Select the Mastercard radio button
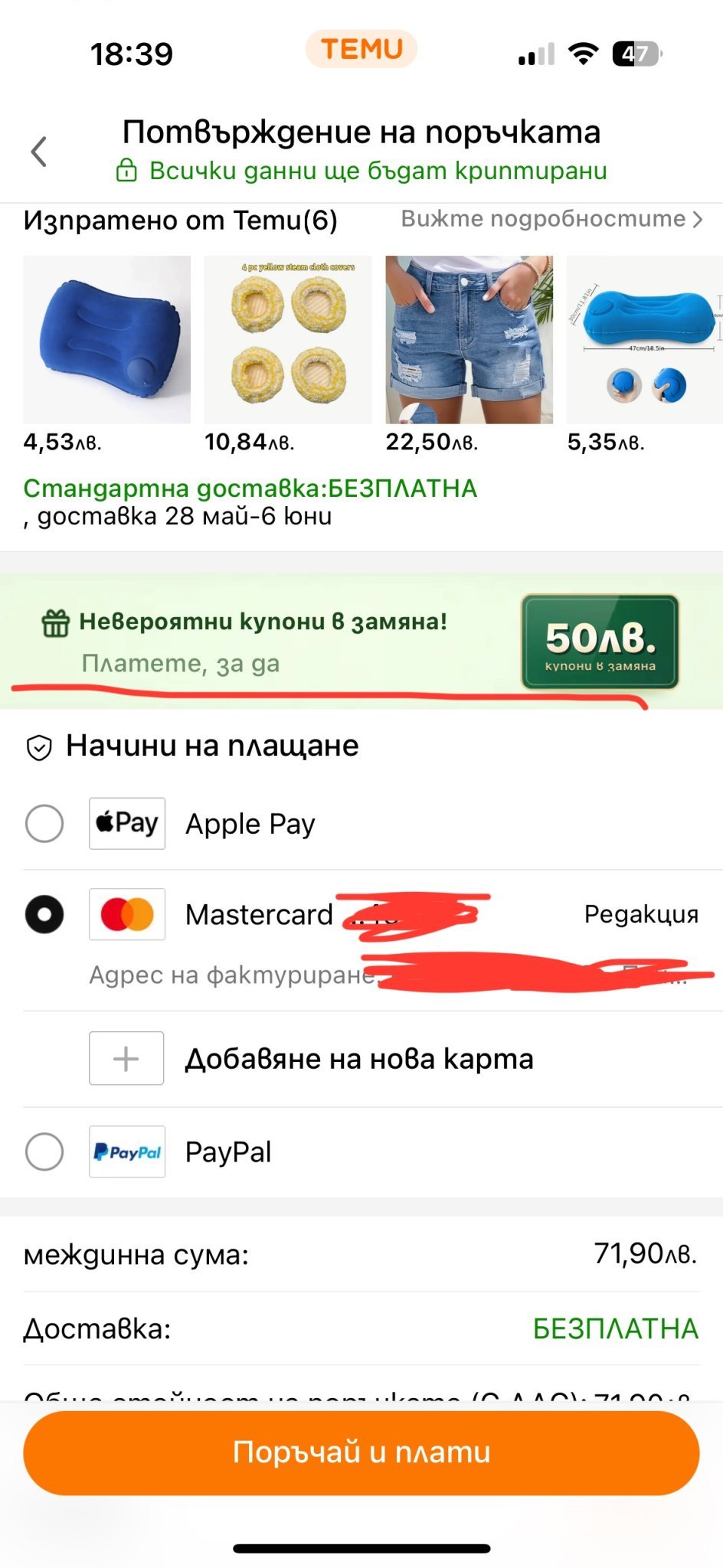This screenshot has width=723, height=1568. [x=44, y=914]
